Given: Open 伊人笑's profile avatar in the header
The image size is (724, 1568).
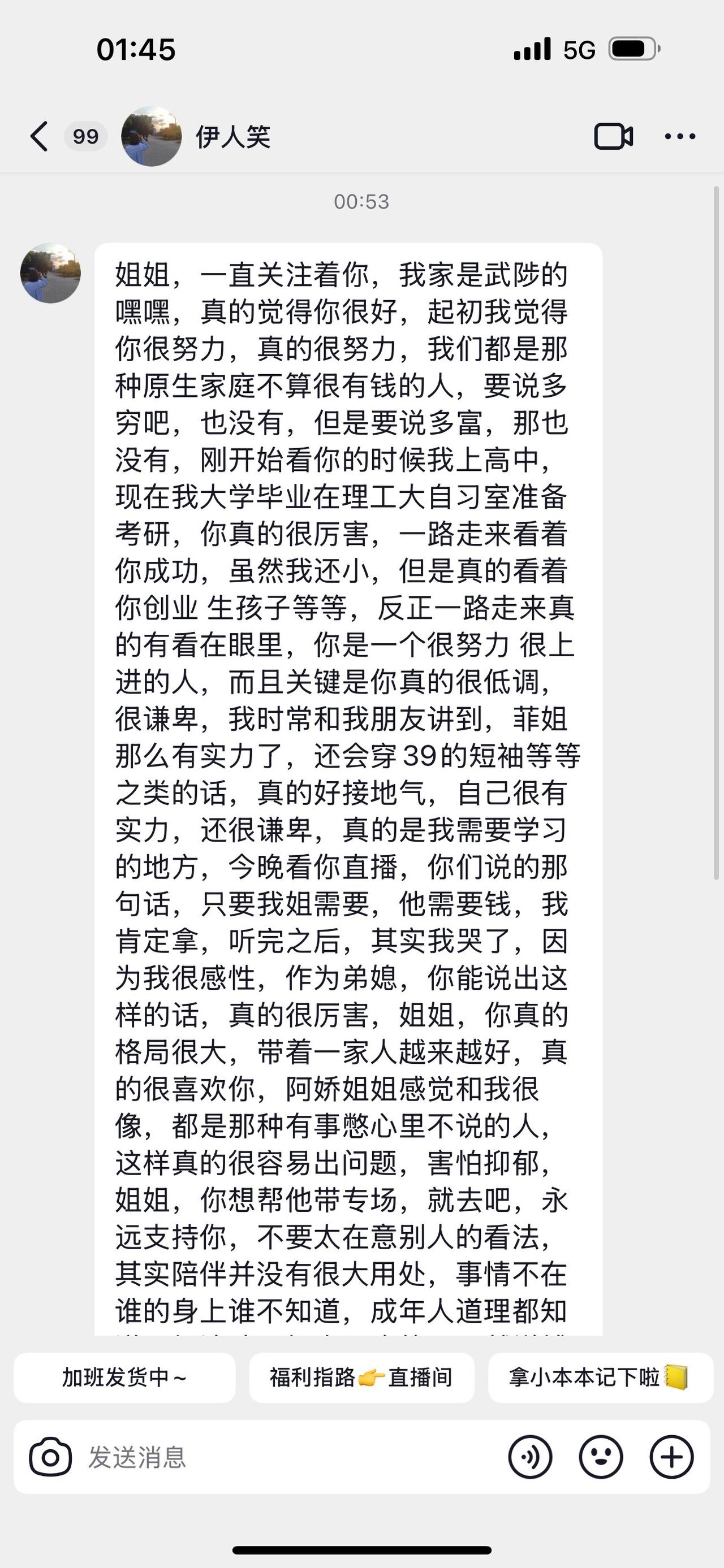Looking at the screenshot, I should point(151,134).
